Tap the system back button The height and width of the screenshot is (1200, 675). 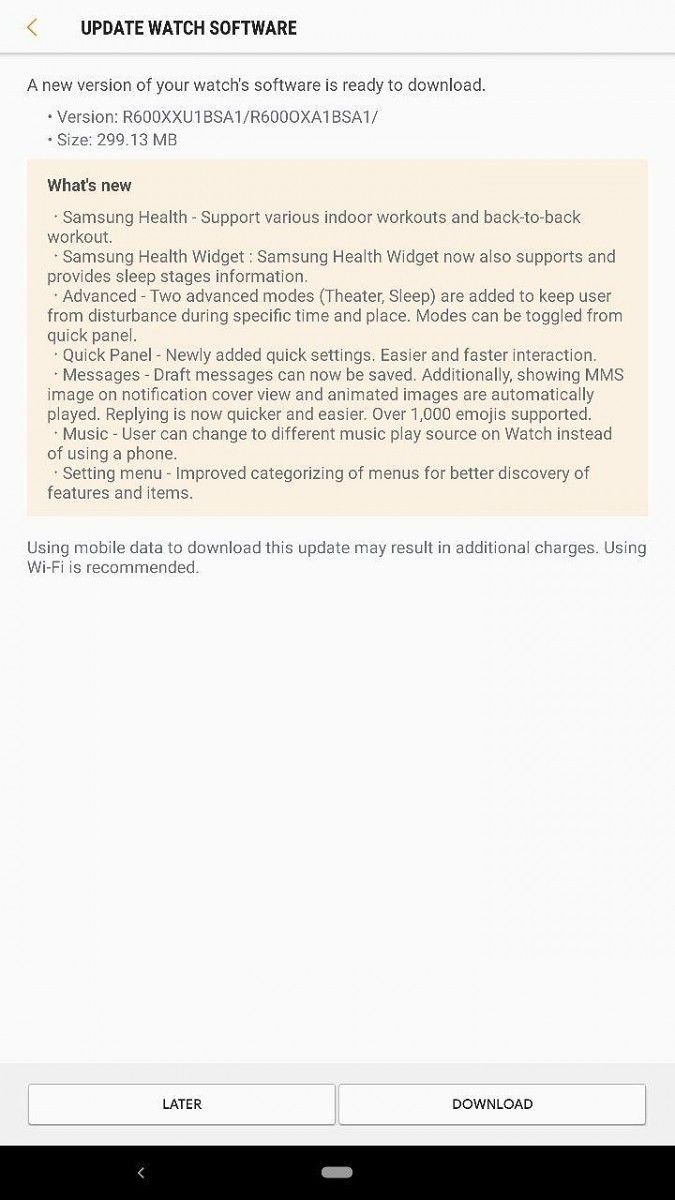pyautogui.click(x=141, y=1172)
